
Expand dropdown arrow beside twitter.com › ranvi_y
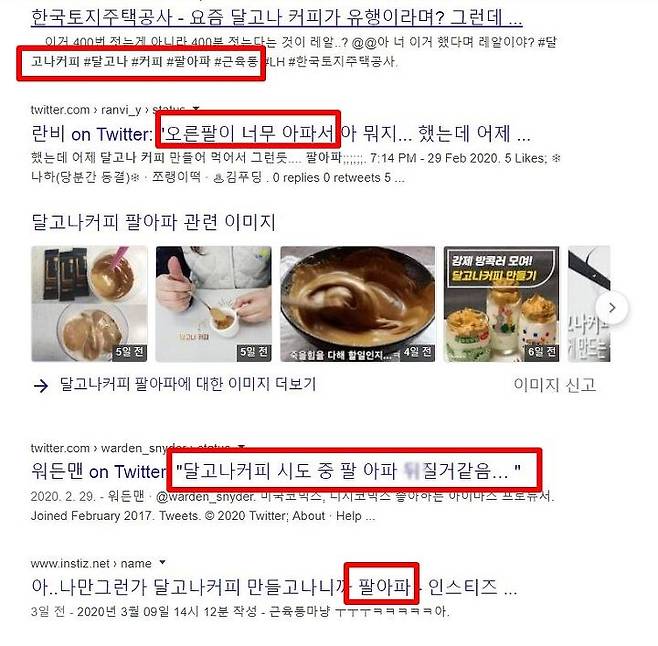pyautogui.click(x=196, y=108)
